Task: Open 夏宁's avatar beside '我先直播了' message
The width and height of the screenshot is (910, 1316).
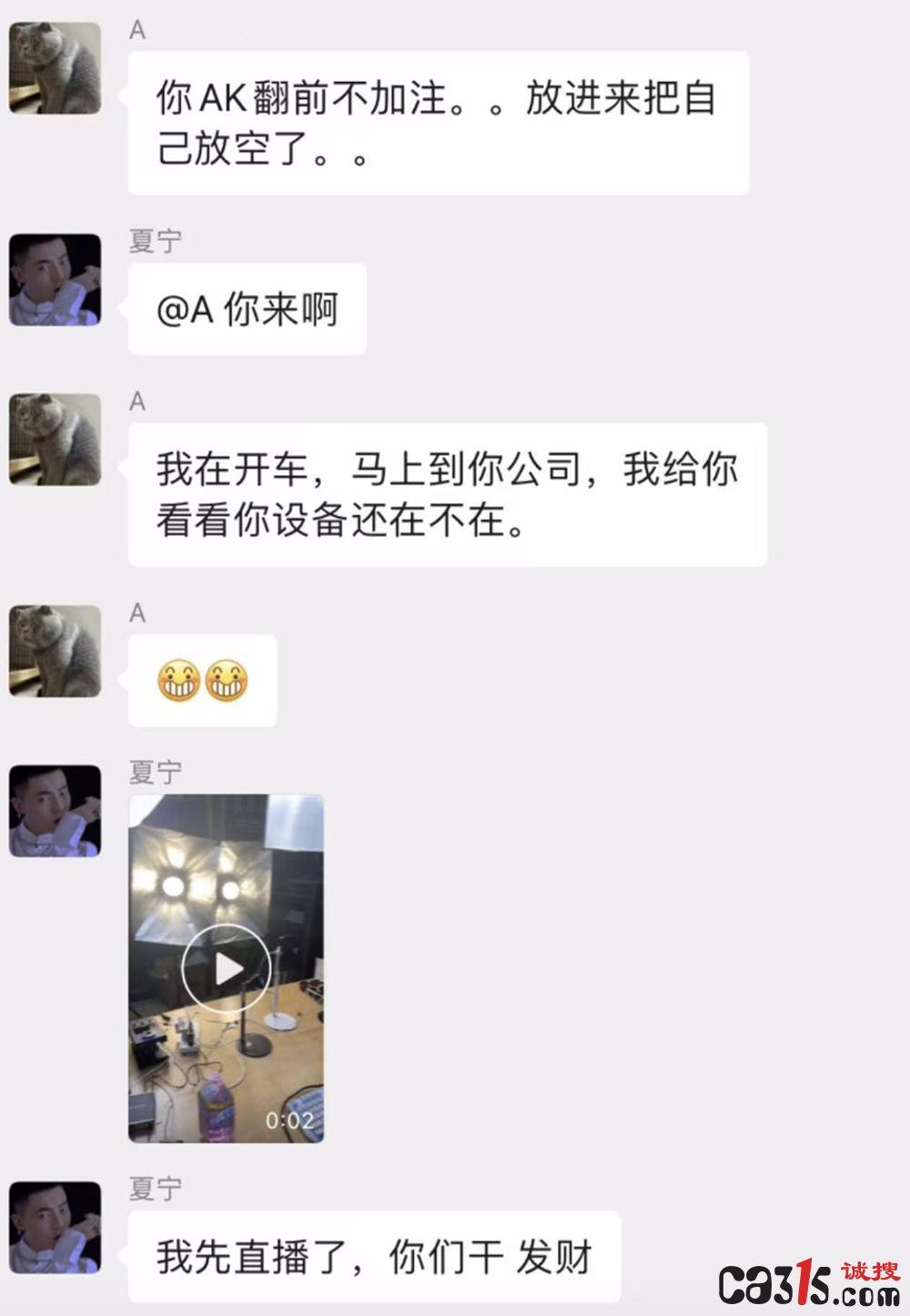Action: pos(56,1227)
